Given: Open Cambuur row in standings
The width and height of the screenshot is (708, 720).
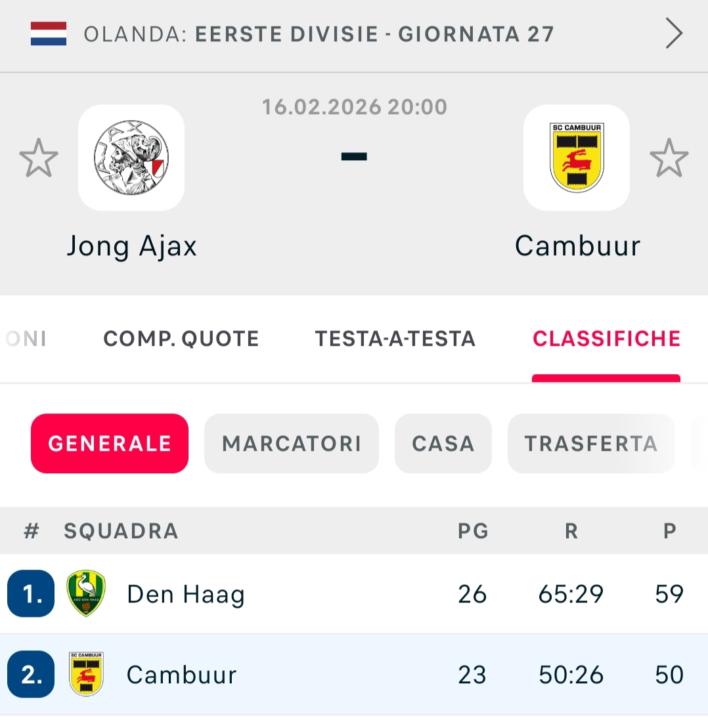Looking at the screenshot, I should tap(354, 674).
